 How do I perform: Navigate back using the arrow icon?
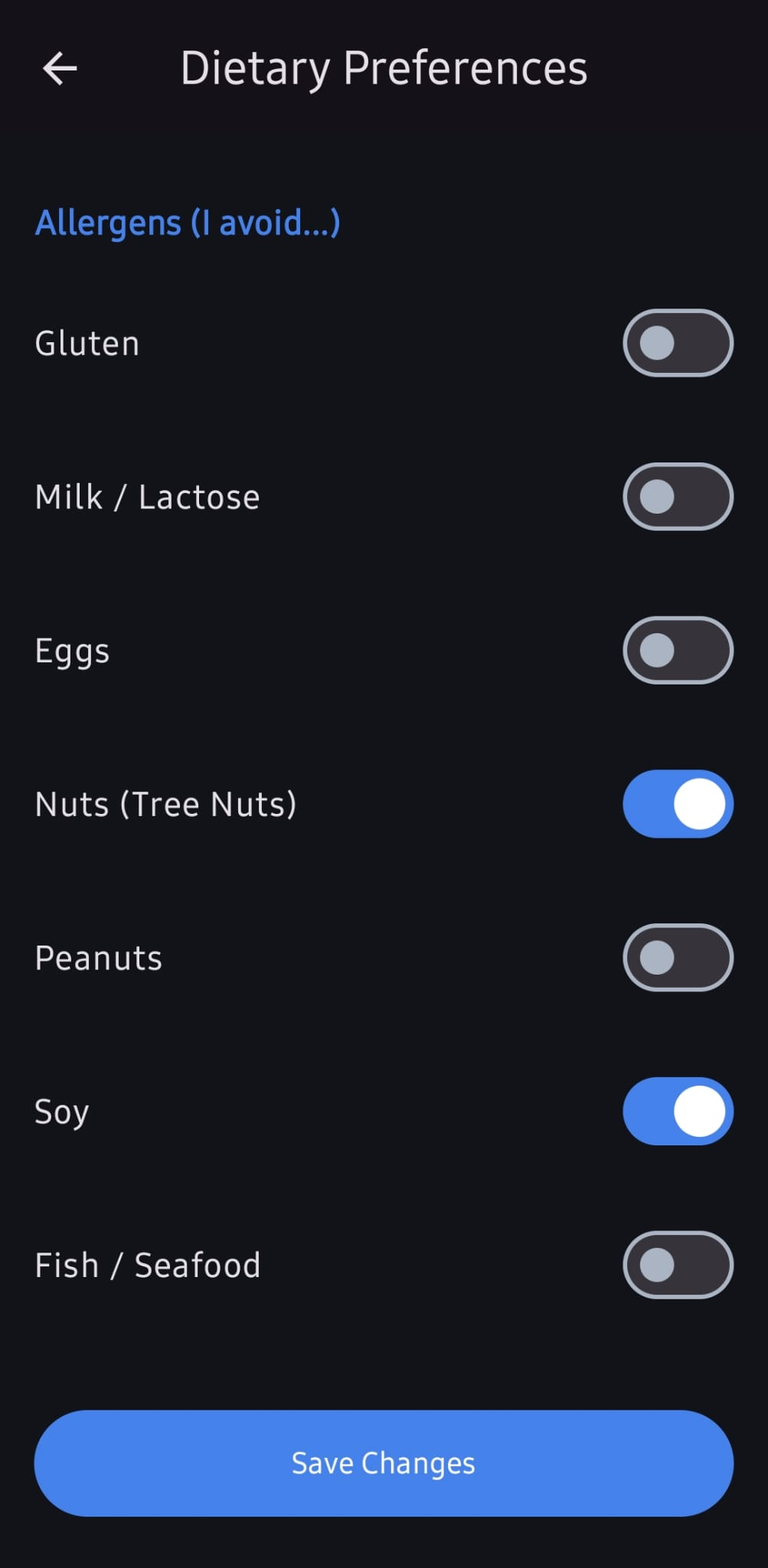click(60, 69)
